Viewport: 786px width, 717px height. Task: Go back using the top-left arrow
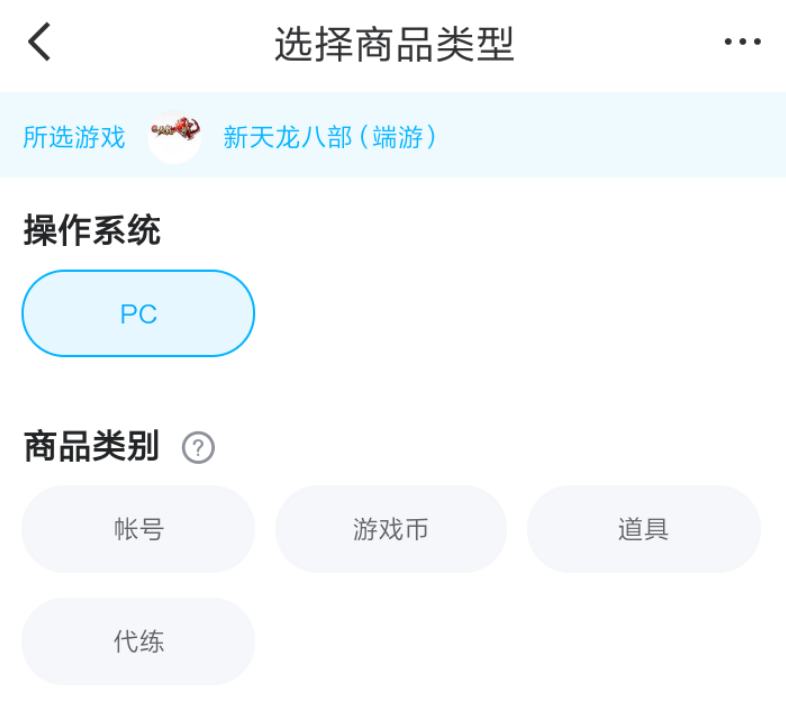coord(40,43)
